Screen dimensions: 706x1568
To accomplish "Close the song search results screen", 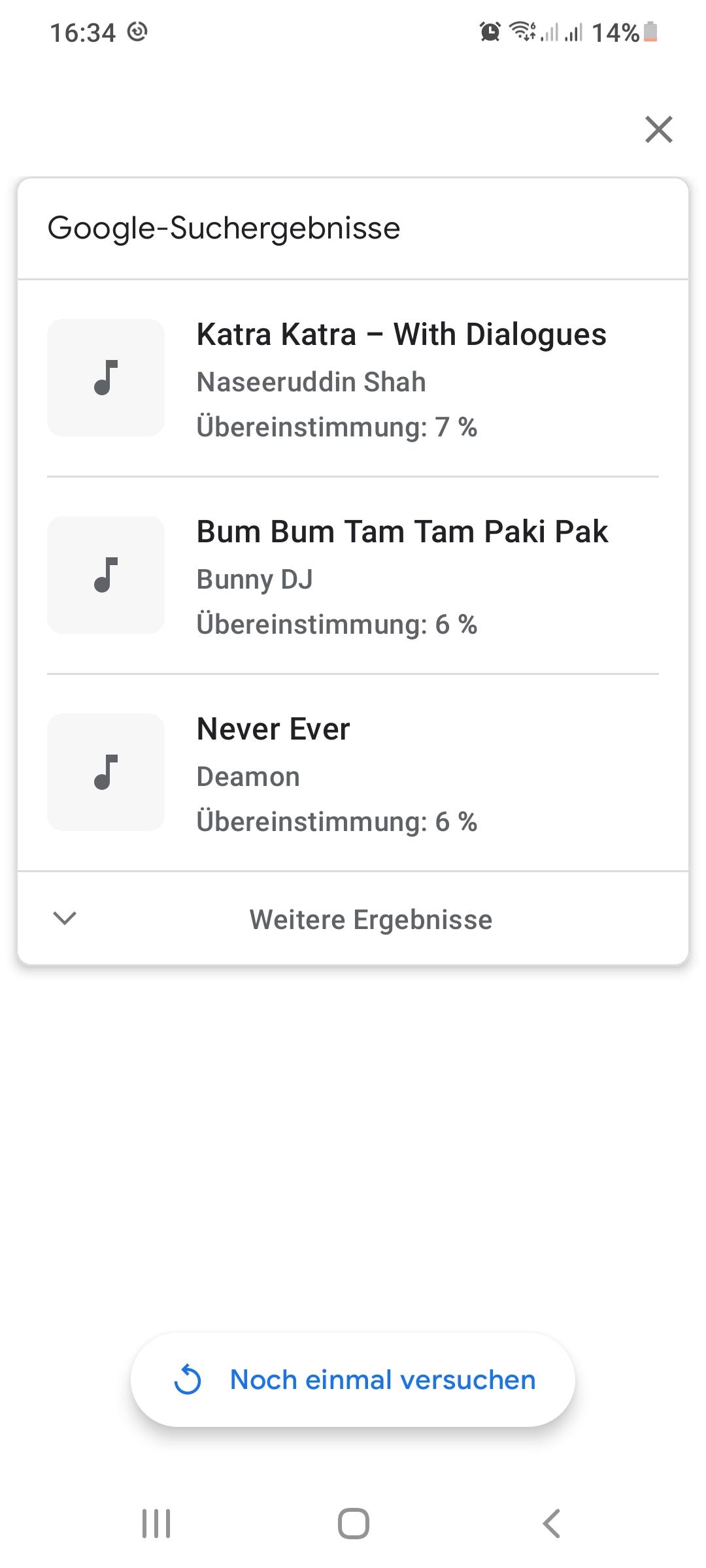I will point(658,129).
